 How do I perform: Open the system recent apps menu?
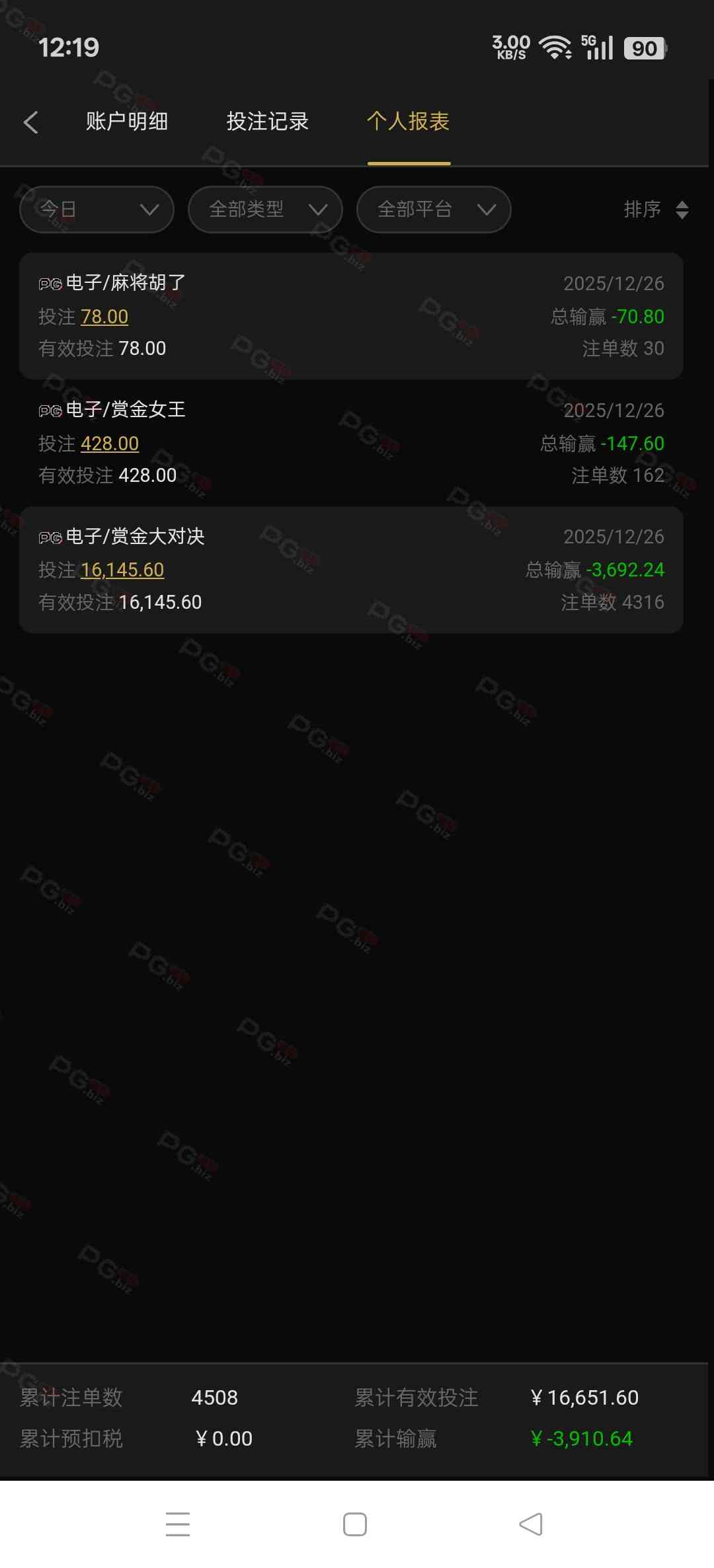(178, 1524)
